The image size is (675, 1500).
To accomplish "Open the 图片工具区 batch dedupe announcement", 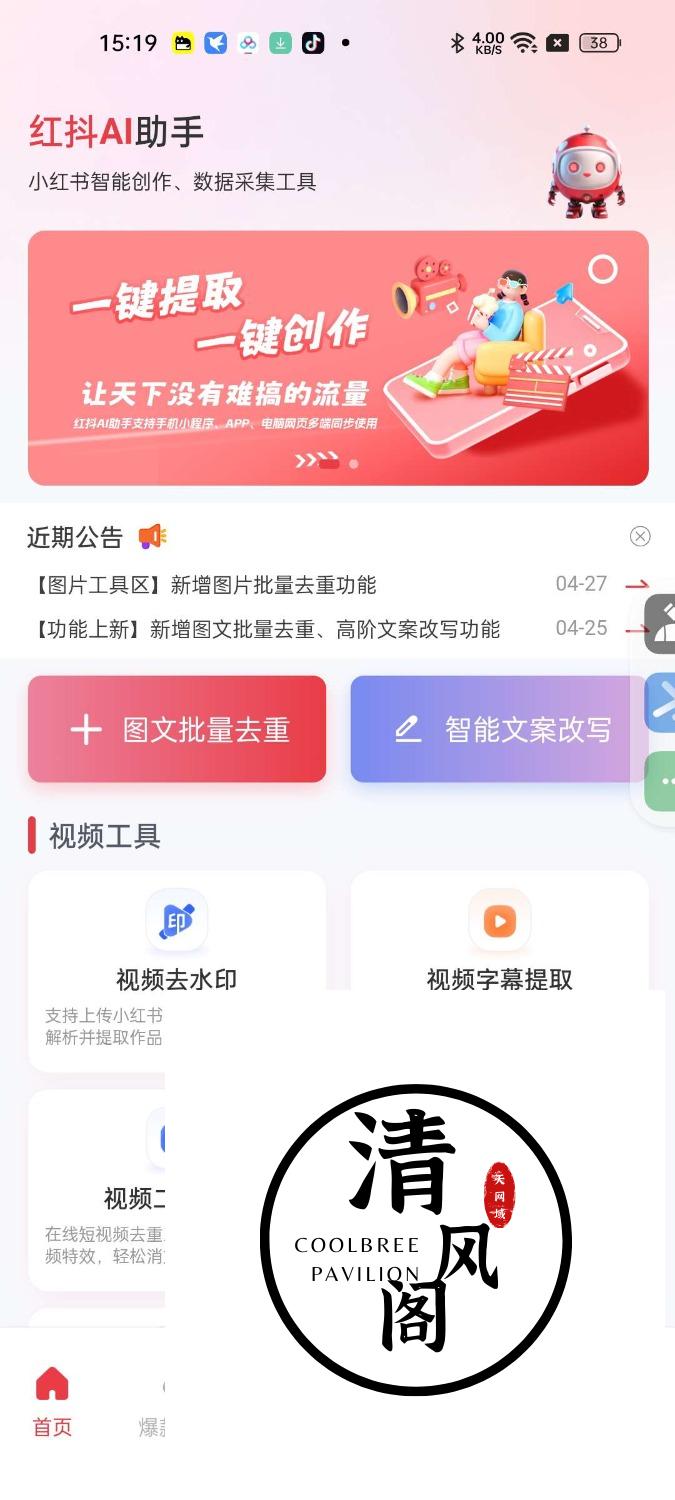I will coord(338,584).
